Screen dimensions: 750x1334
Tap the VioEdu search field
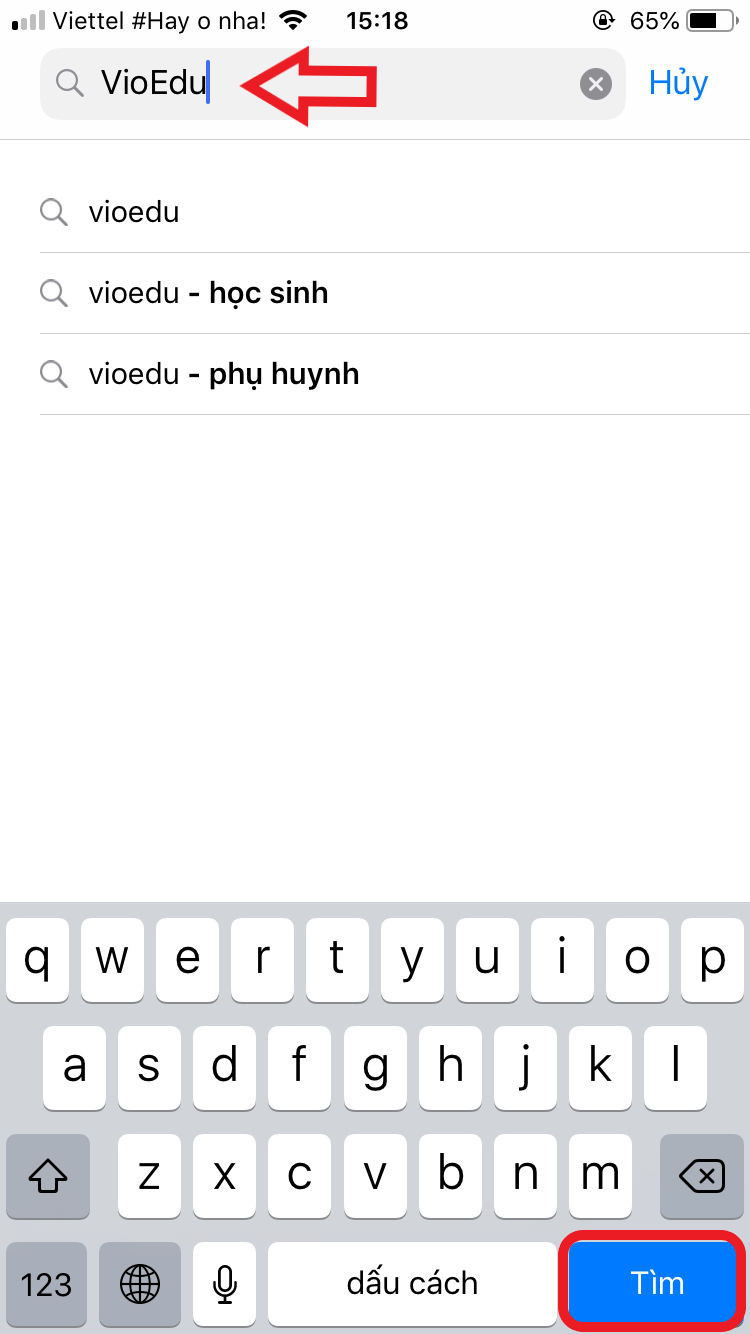(x=333, y=84)
